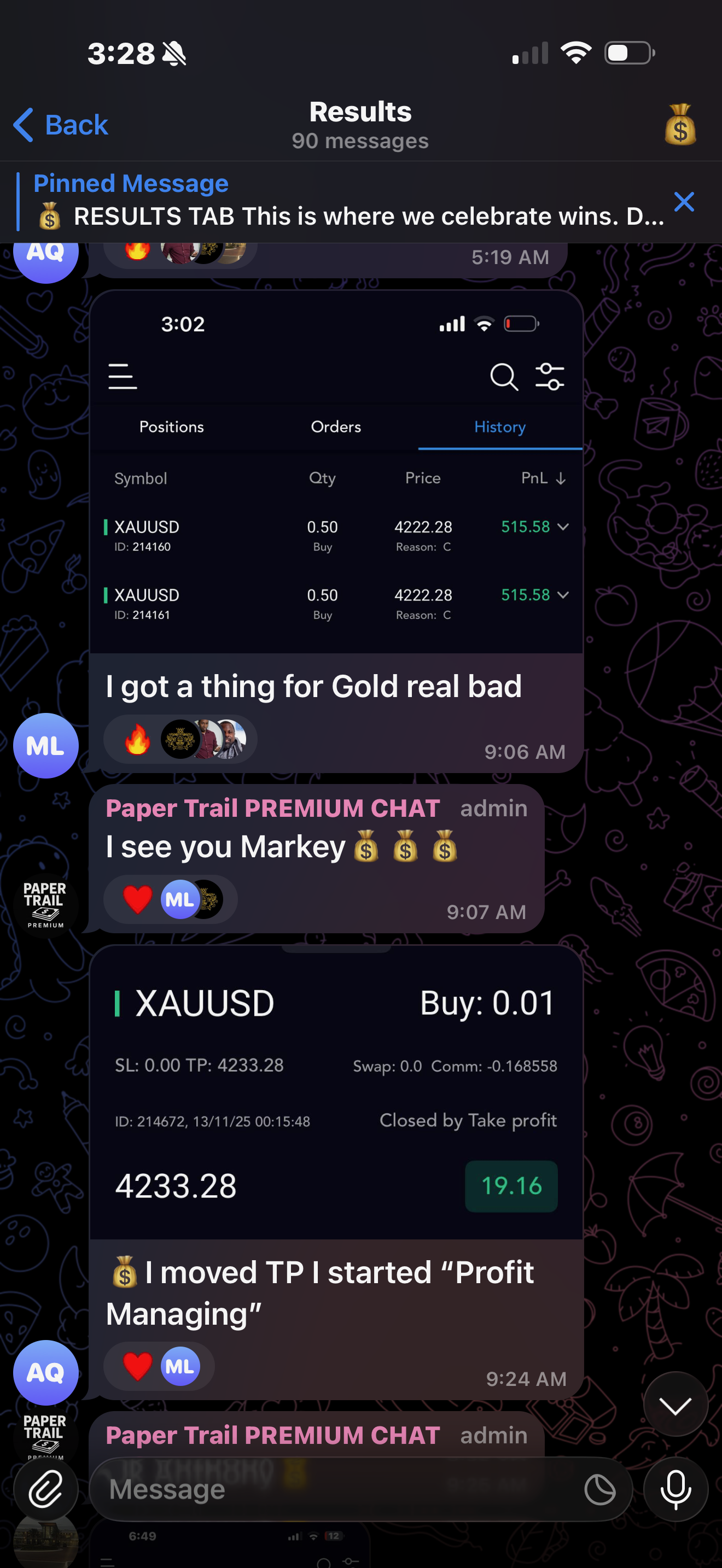
Task: Open the attachment paperclip menu
Action: 45,1489
